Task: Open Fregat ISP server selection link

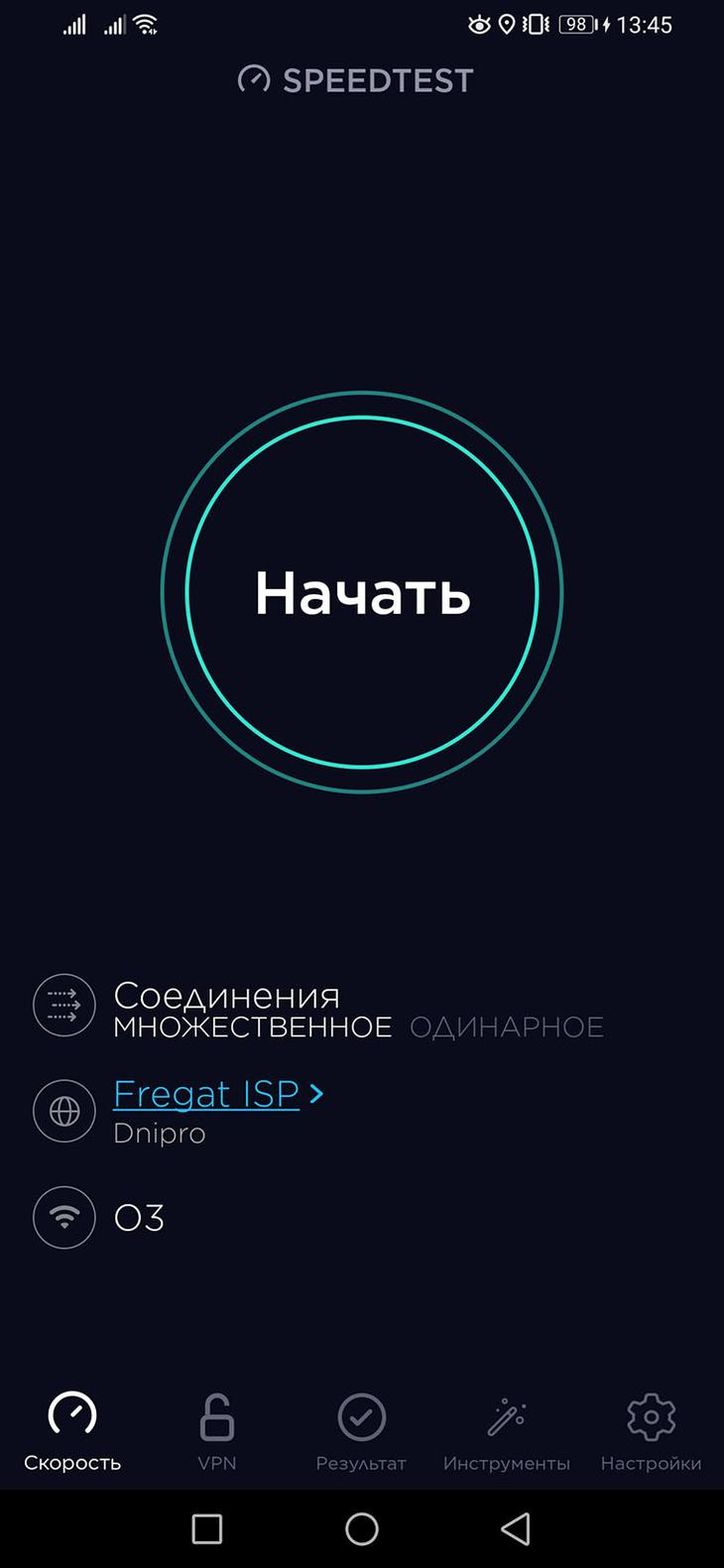Action: click(x=206, y=1093)
